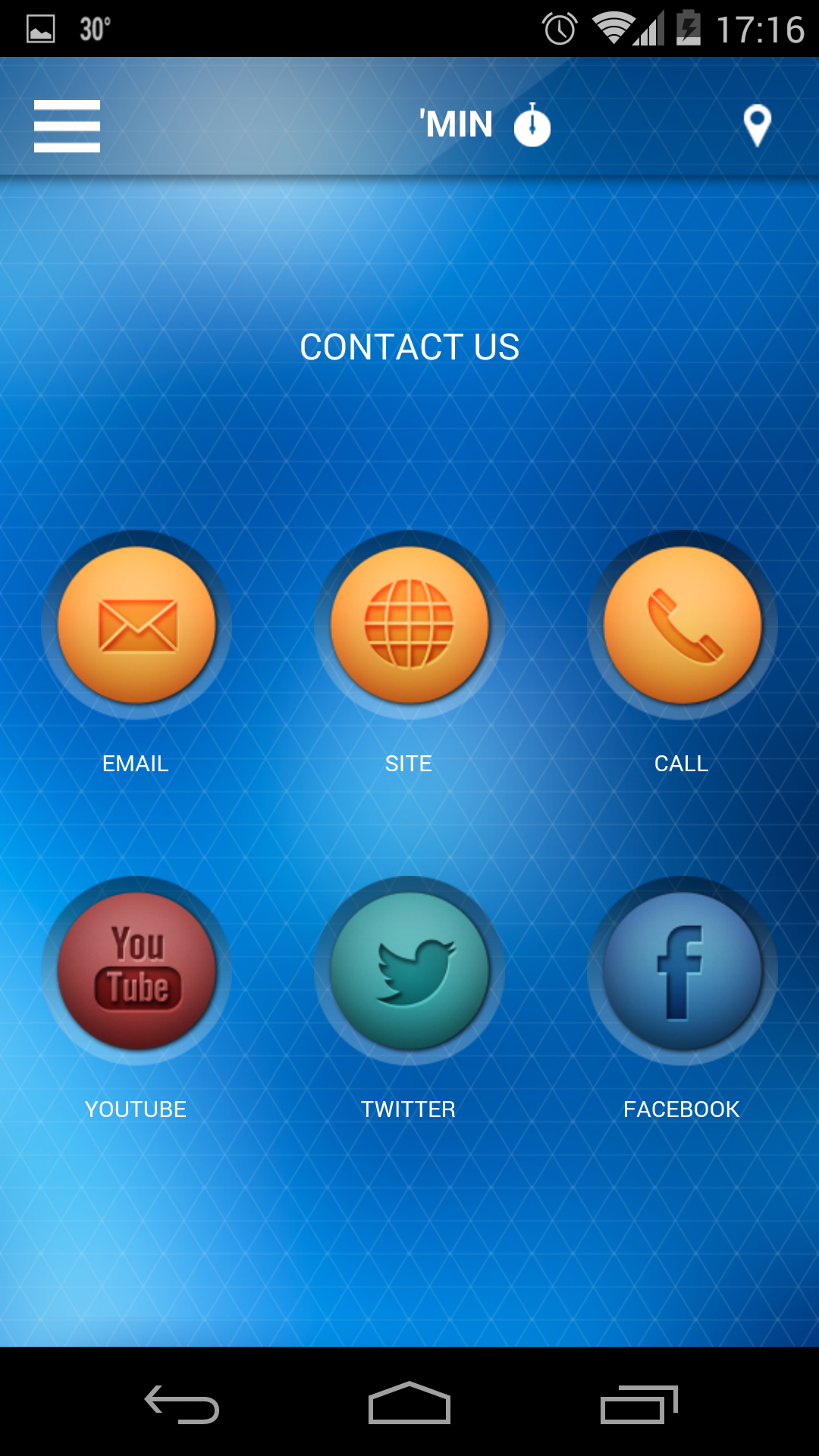The image size is (819, 1456).
Task: Open the location pin icon
Action: [x=756, y=125]
